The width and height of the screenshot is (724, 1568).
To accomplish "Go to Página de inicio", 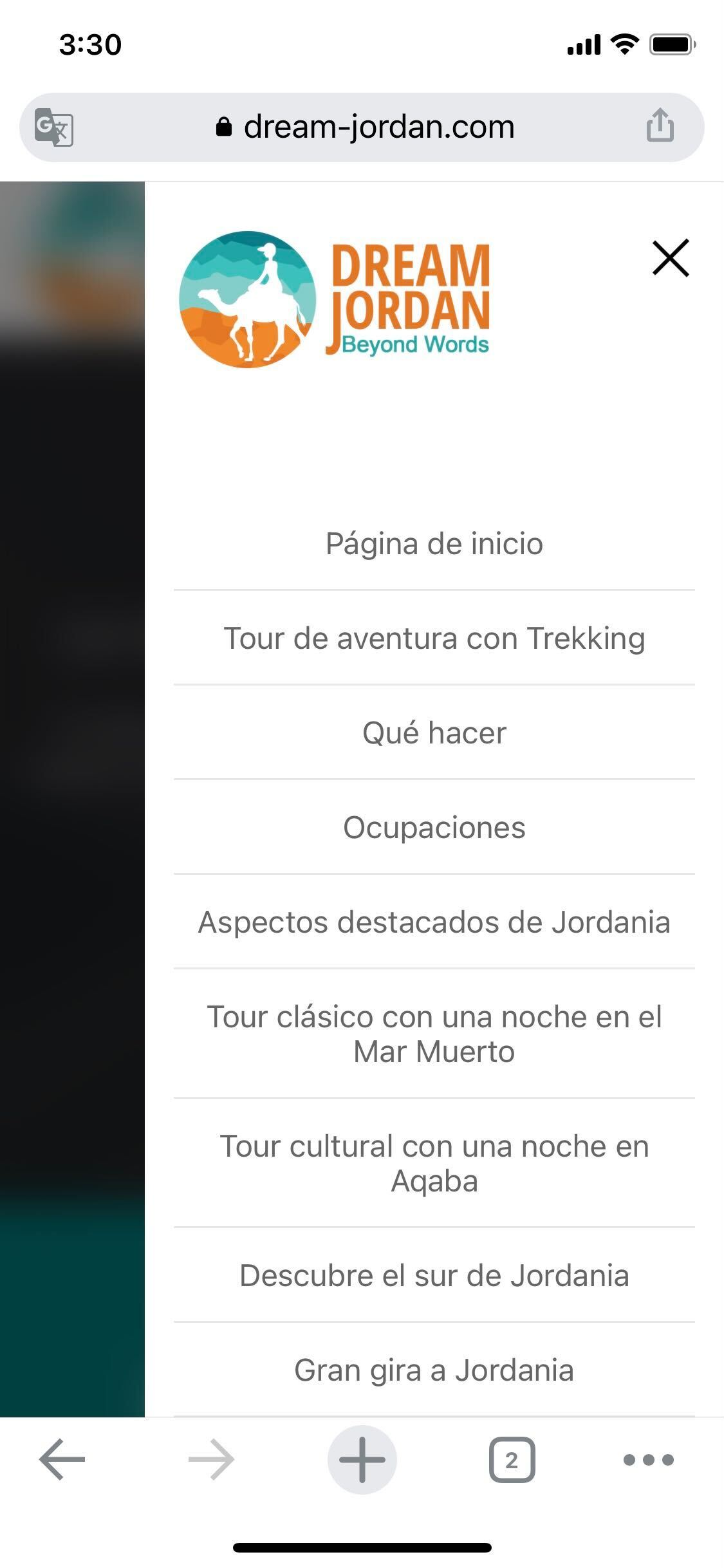I will [434, 544].
